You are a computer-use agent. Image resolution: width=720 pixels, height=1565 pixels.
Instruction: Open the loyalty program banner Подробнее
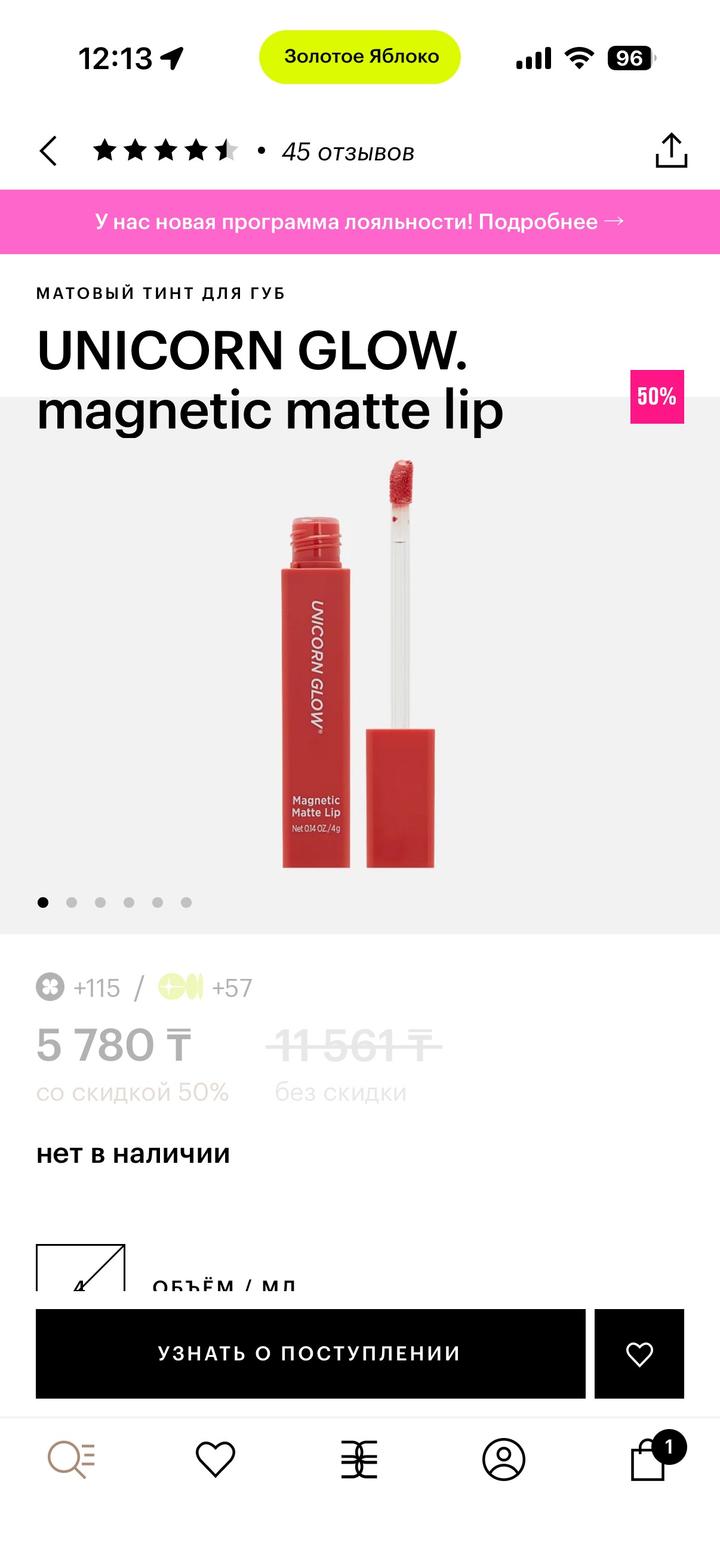(x=360, y=222)
